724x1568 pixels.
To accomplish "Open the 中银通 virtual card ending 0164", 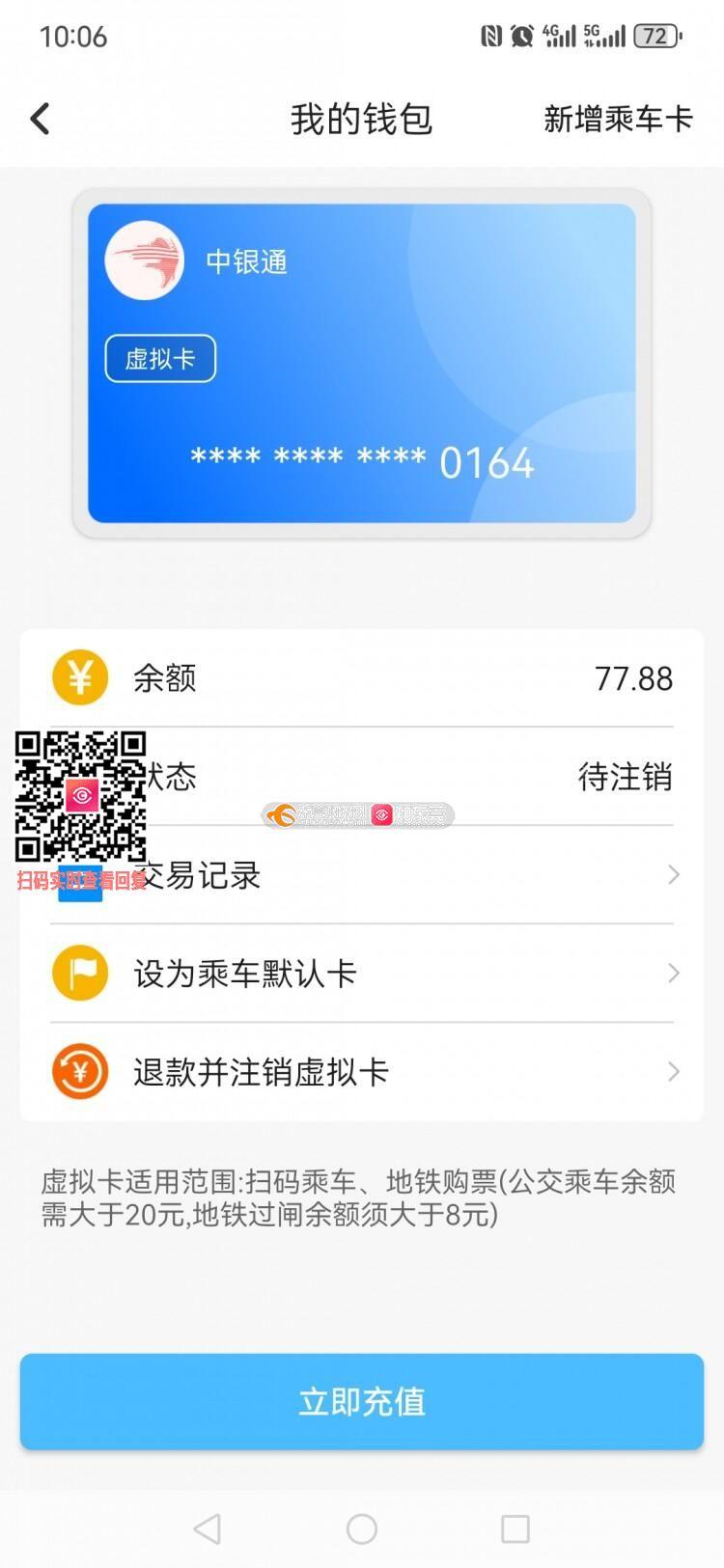I will tap(362, 363).
